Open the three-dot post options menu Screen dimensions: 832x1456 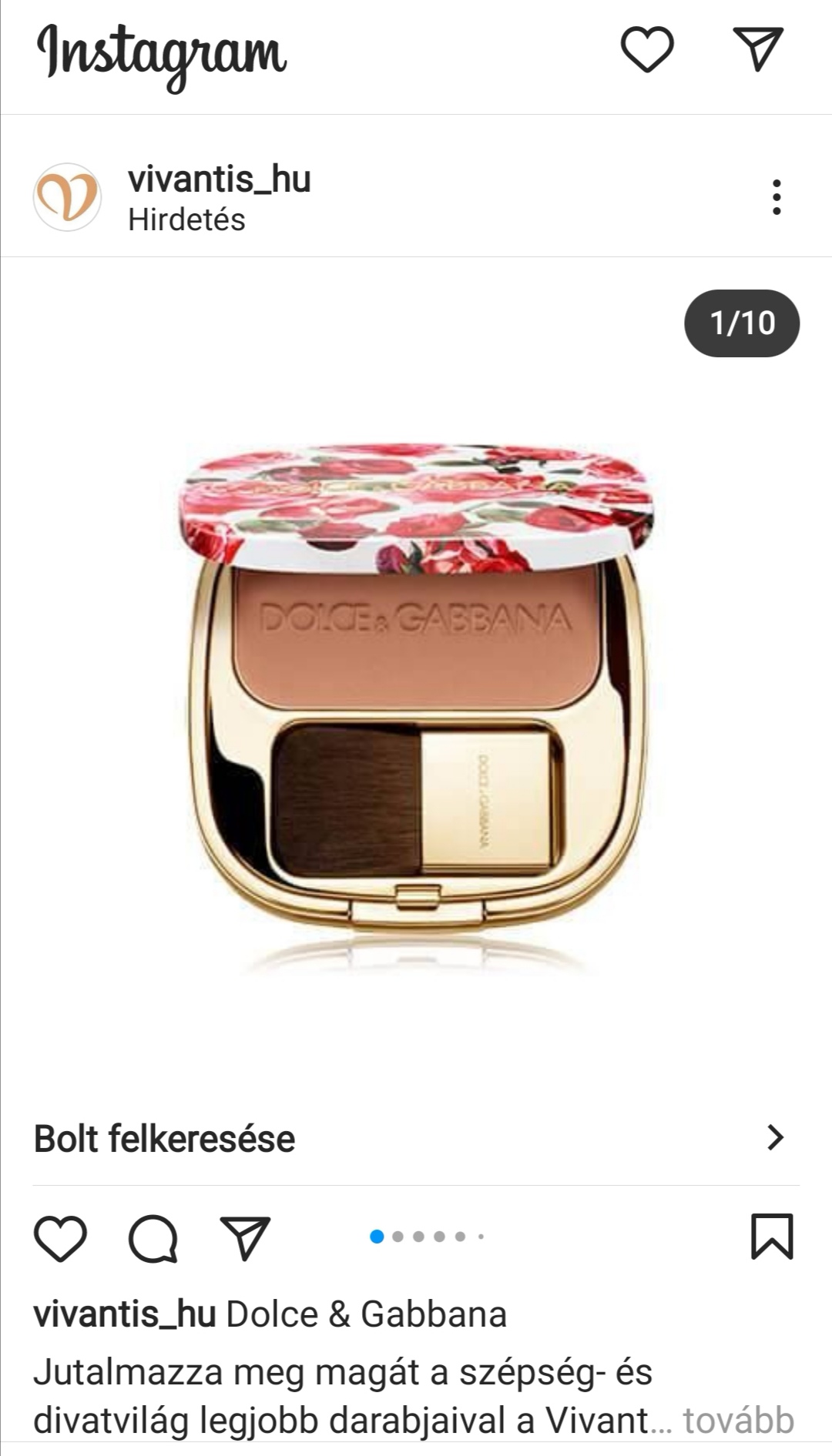777,197
